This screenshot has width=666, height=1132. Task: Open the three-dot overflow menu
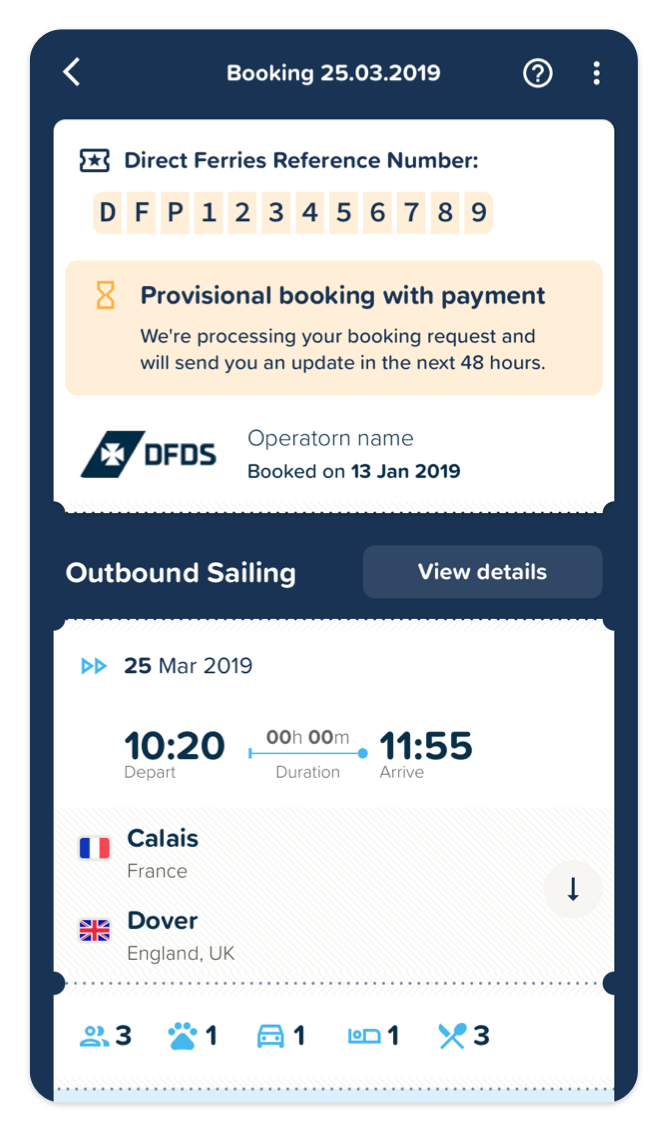(596, 73)
